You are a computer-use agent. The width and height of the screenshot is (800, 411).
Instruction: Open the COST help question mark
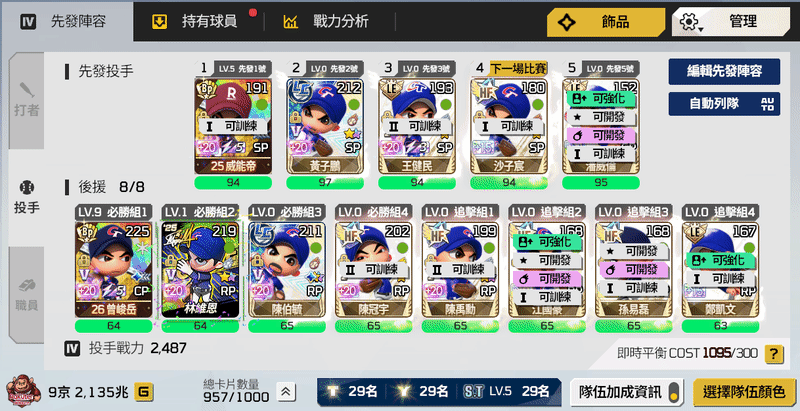773,354
